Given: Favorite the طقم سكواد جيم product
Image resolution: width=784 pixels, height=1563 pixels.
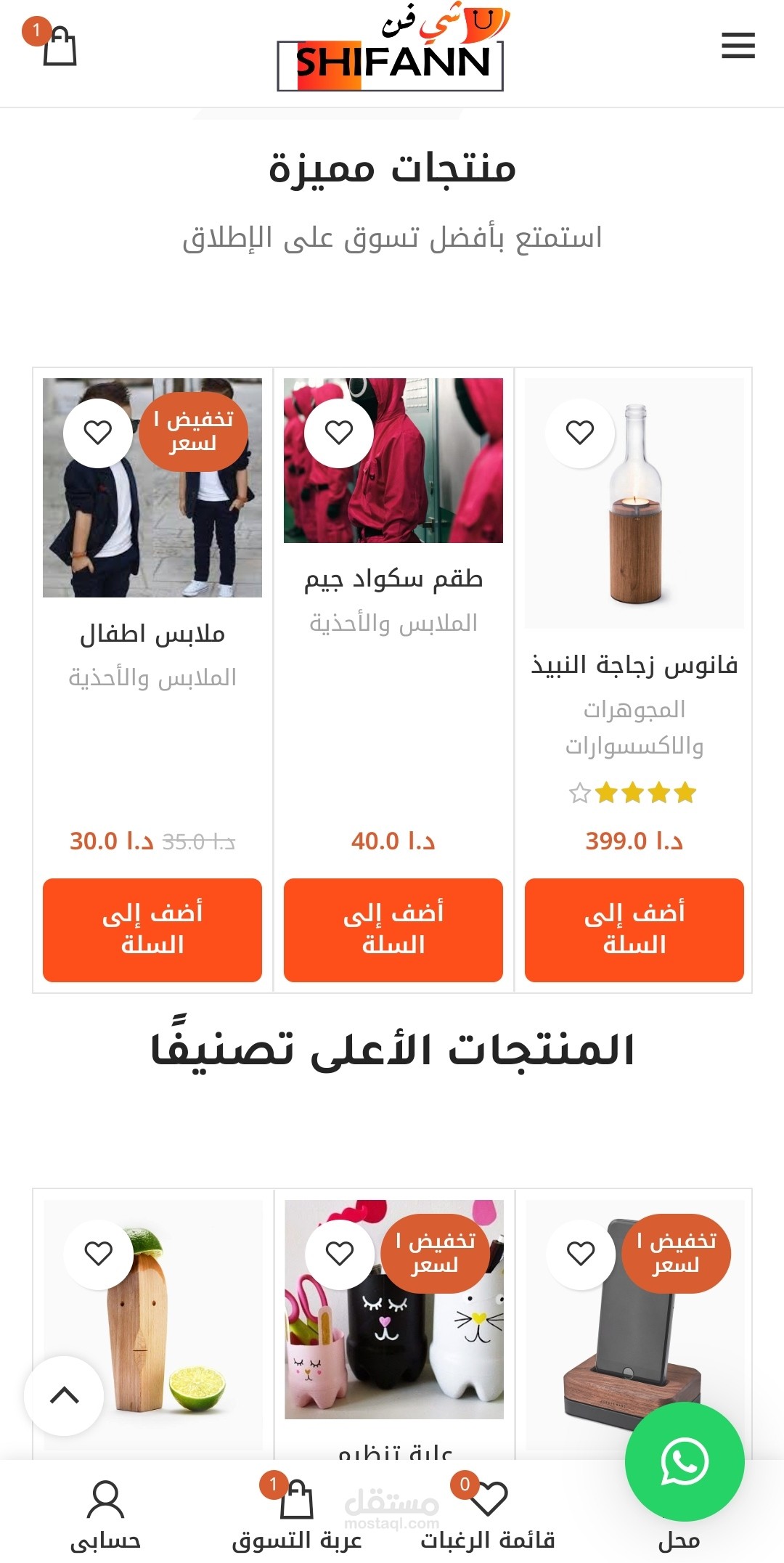Looking at the screenshot, I should tap(339, 433).
